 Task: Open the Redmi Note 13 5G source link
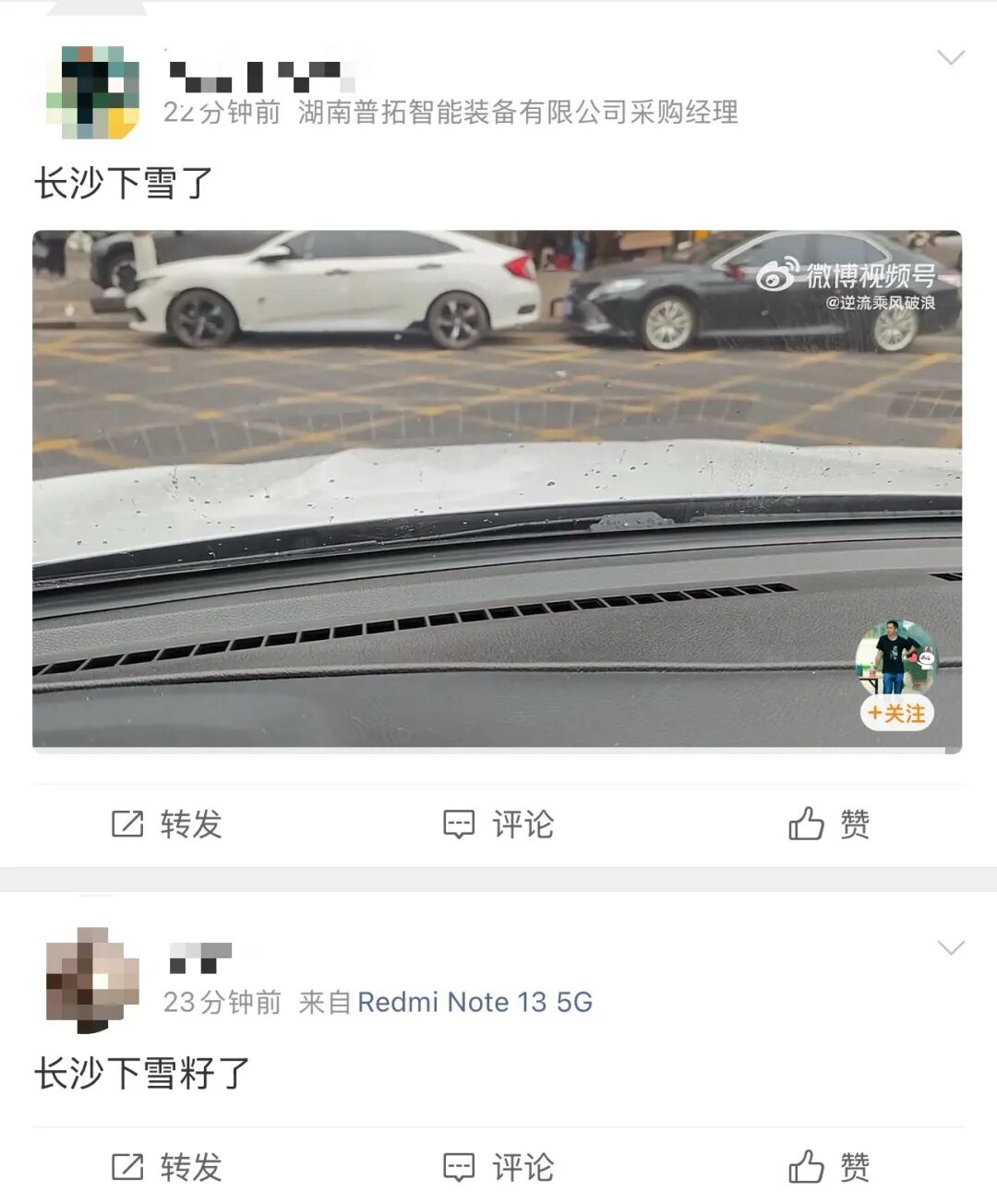pyautogui.click(x=474, y=1002)
